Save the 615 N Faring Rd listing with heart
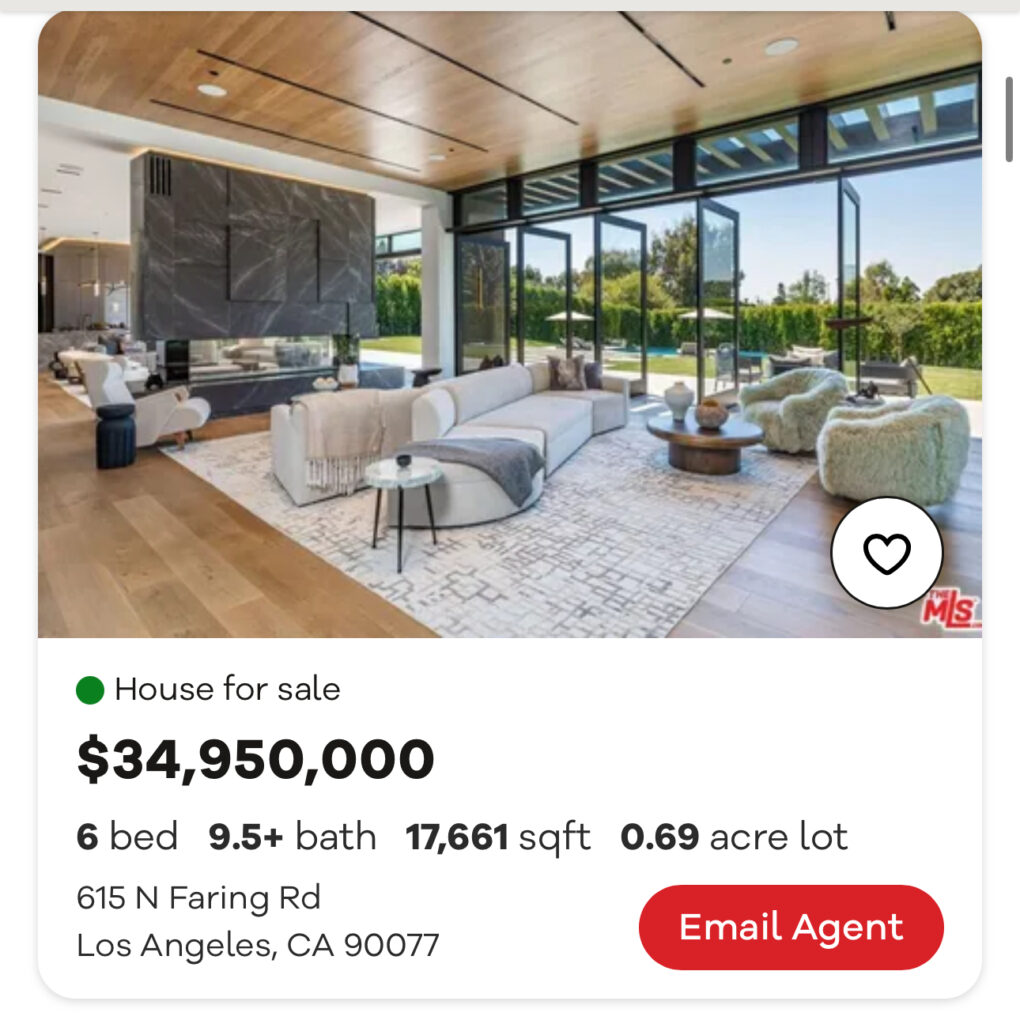Viewport: 1020px width, 1024px height. coord(886,553)
